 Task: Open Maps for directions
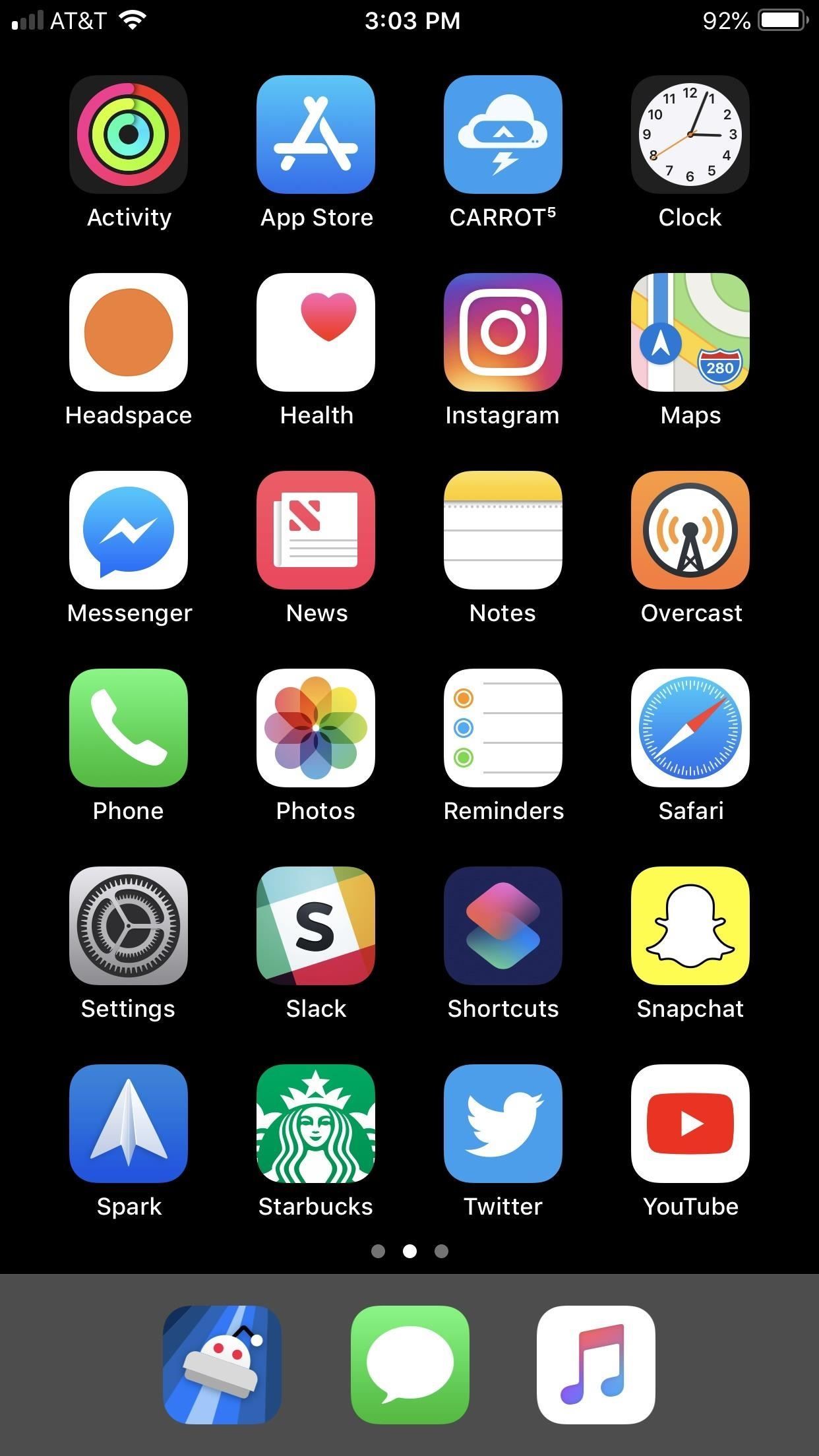coord(690,333)
